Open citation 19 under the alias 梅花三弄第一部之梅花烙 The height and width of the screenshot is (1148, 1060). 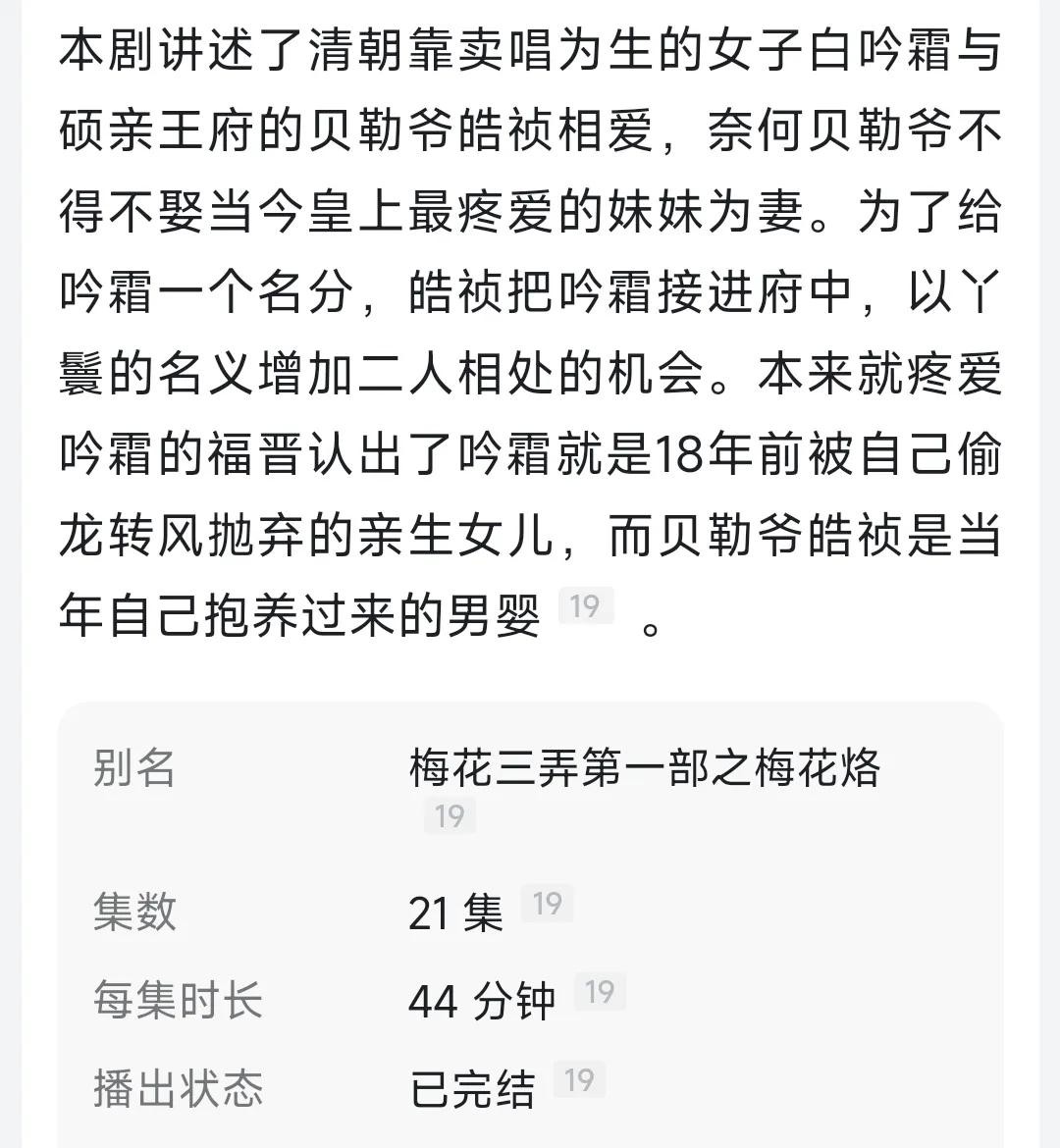pyautogui.click(x=450, y=816)
